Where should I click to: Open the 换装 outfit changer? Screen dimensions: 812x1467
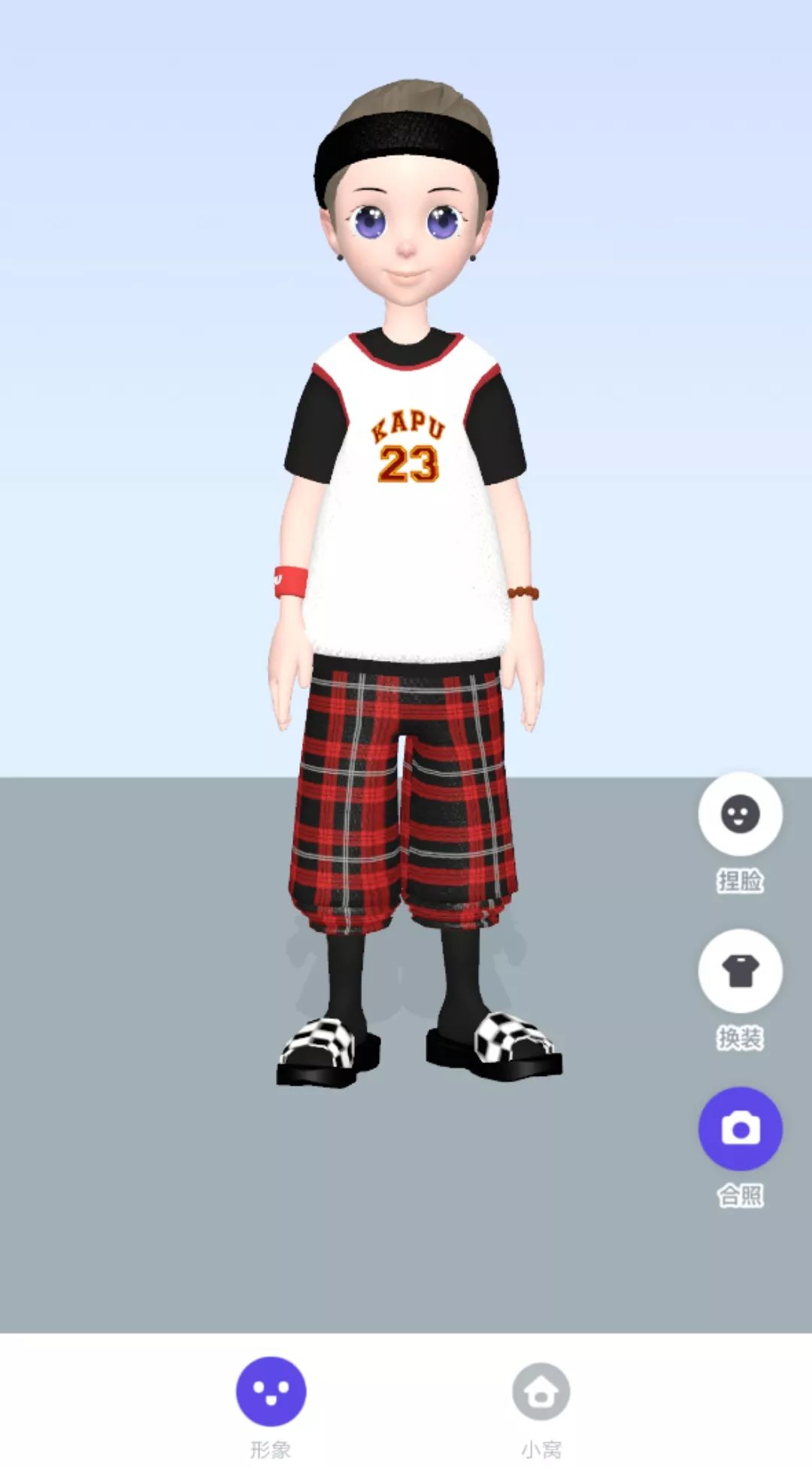(740, 971)
